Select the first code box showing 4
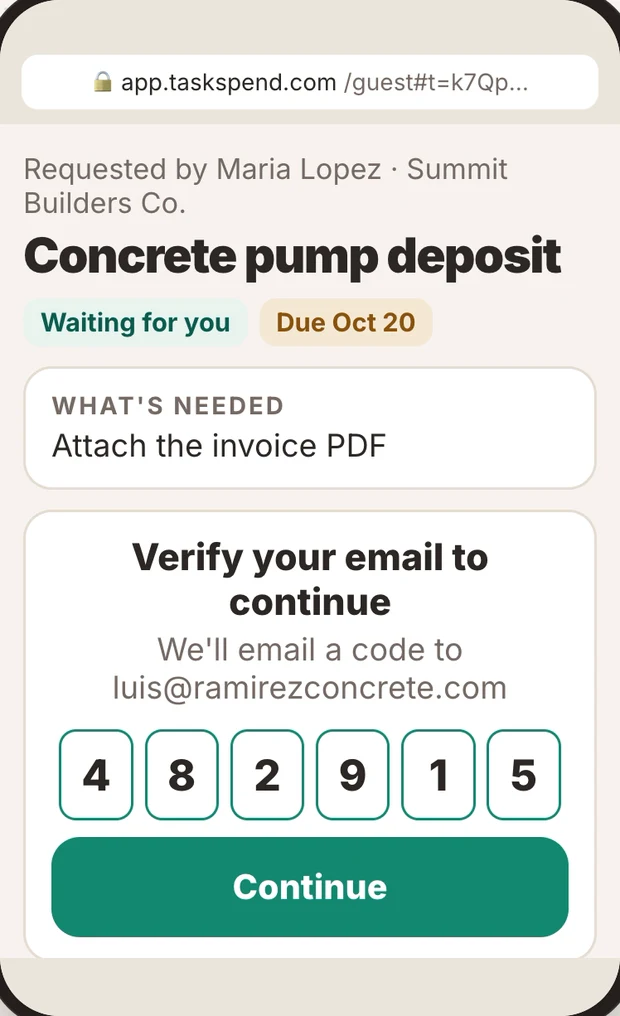620x1016 pixels. click(x=96, y=774)
